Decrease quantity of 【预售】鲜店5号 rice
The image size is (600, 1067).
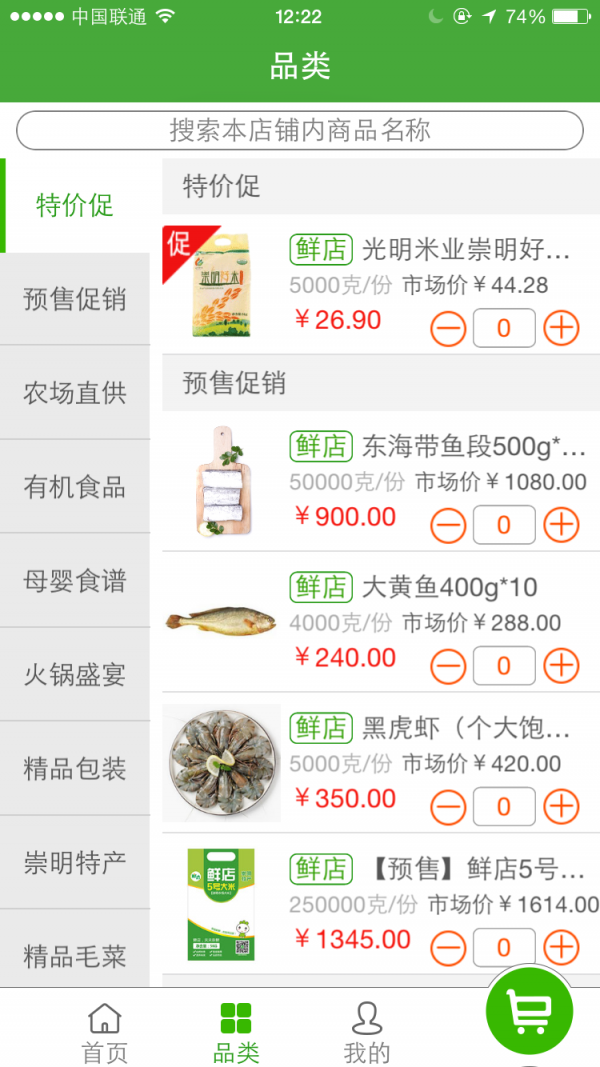pyautogui.click(x=448, y=947)
